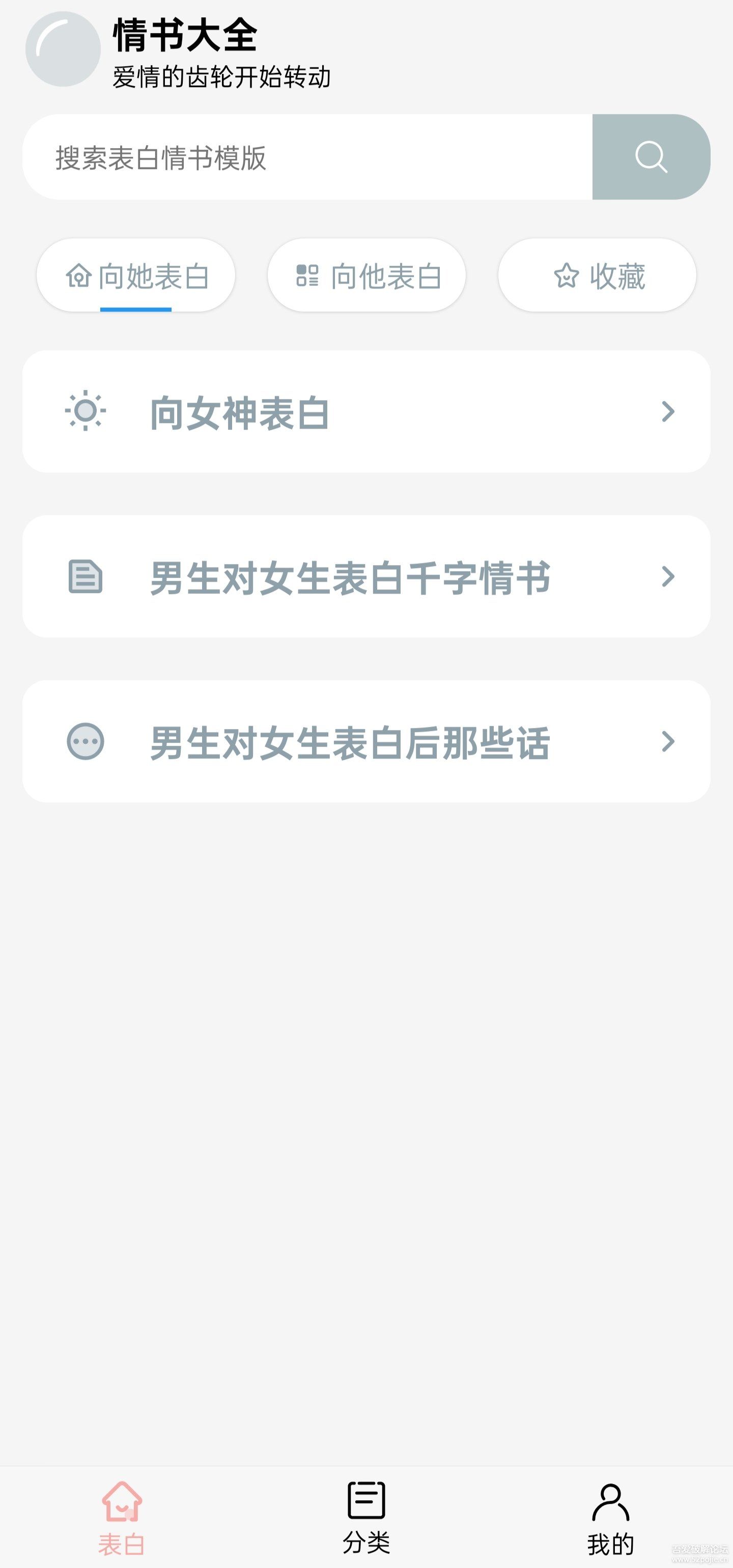Open the 我的 bottom tab
Image resolution: width=733 pixels, height=1568 pixels.
coord(611,1518)
